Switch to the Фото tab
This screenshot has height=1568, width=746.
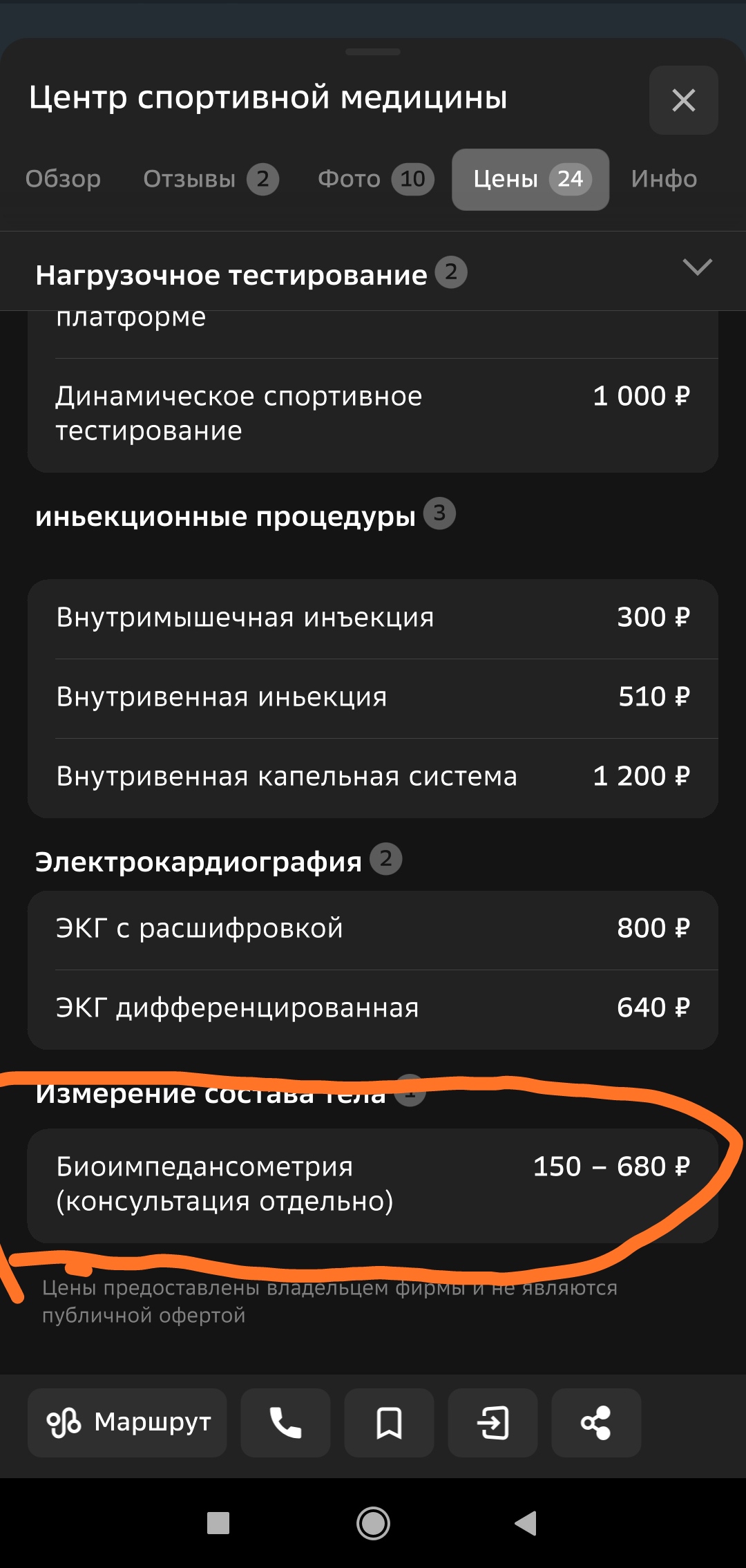(375, 179)
